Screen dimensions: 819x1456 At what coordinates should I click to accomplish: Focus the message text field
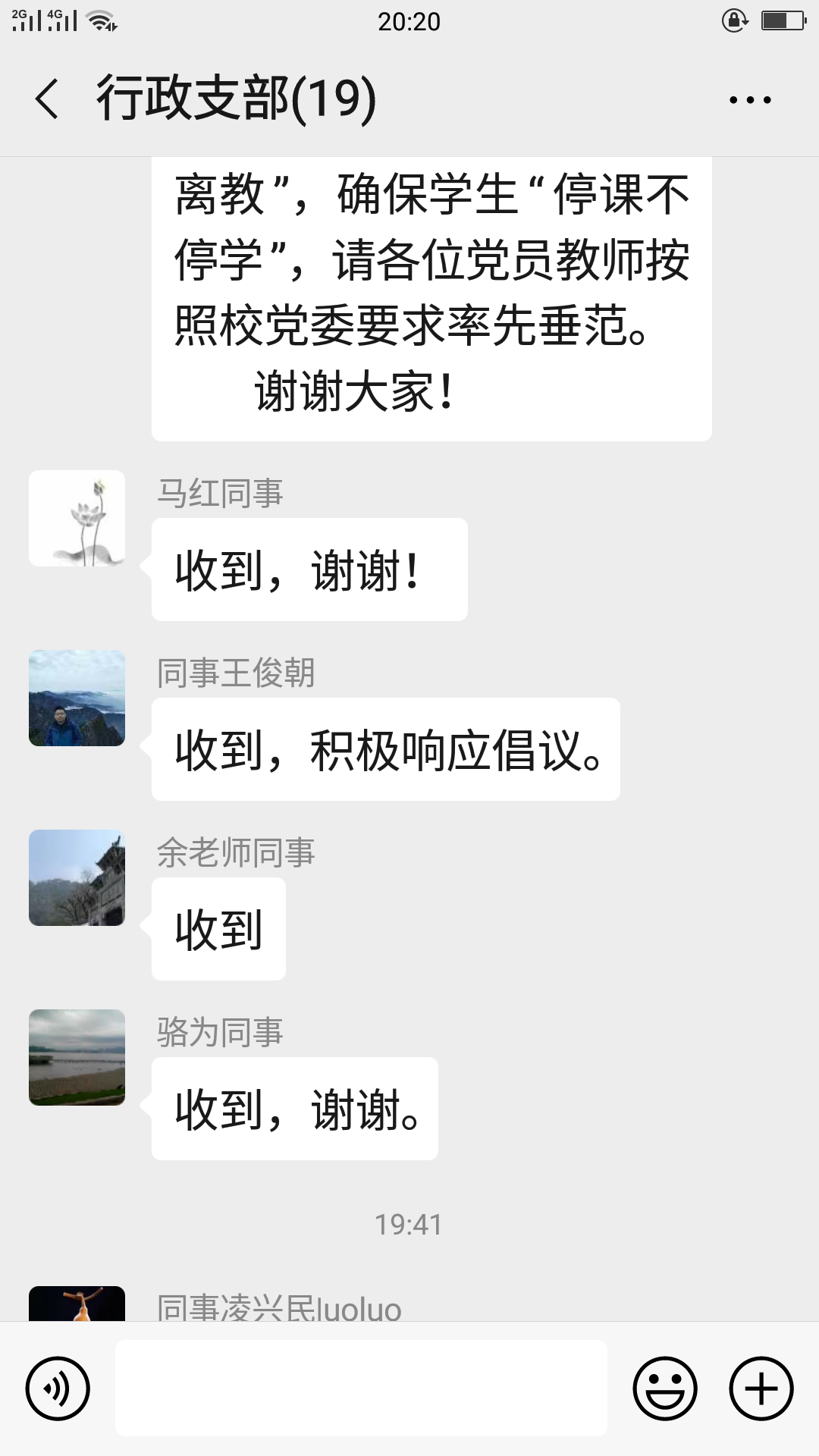tap(361, 1388)
